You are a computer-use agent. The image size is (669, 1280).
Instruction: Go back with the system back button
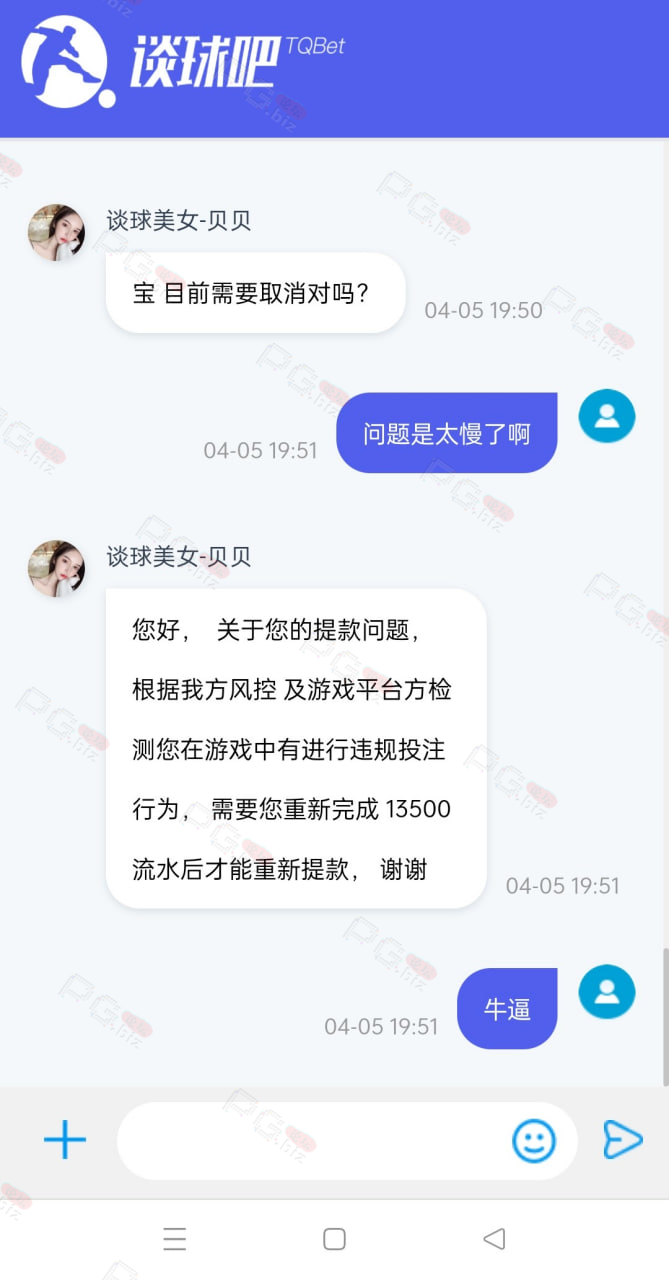(494, 1239)
